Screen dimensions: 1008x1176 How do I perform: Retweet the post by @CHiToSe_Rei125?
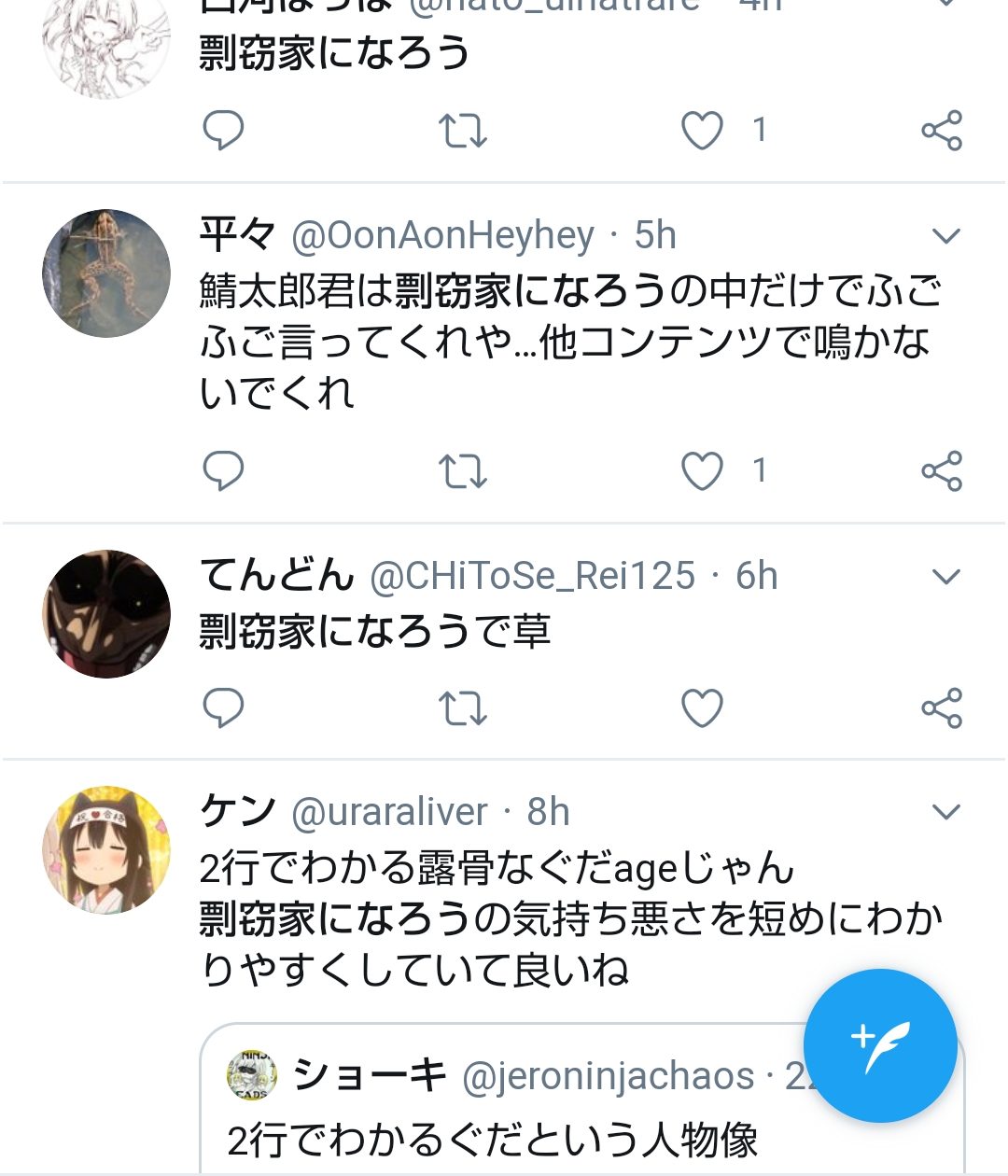[x=463, y=707]
